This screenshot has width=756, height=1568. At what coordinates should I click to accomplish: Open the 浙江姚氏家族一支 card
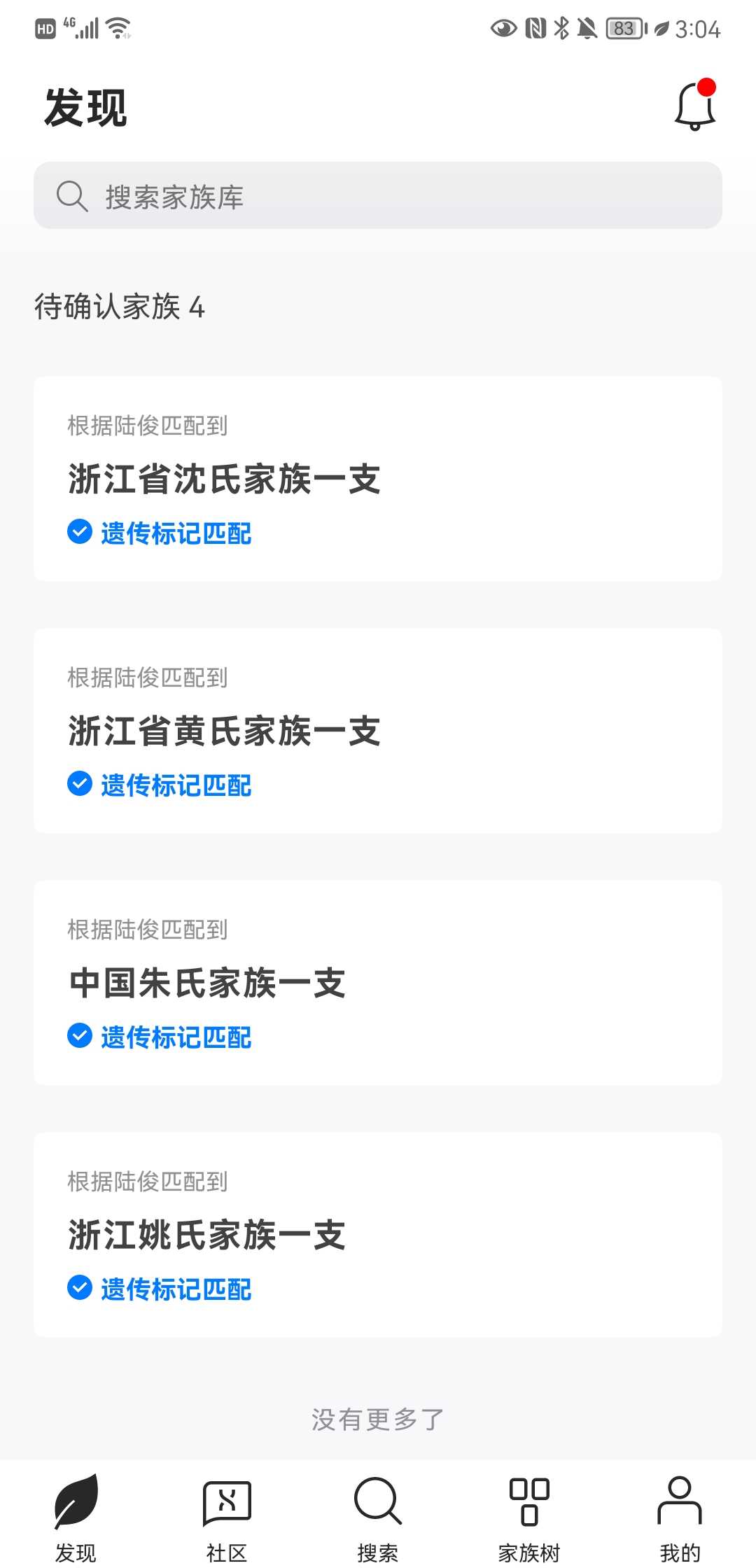[x=378, y=1235]
